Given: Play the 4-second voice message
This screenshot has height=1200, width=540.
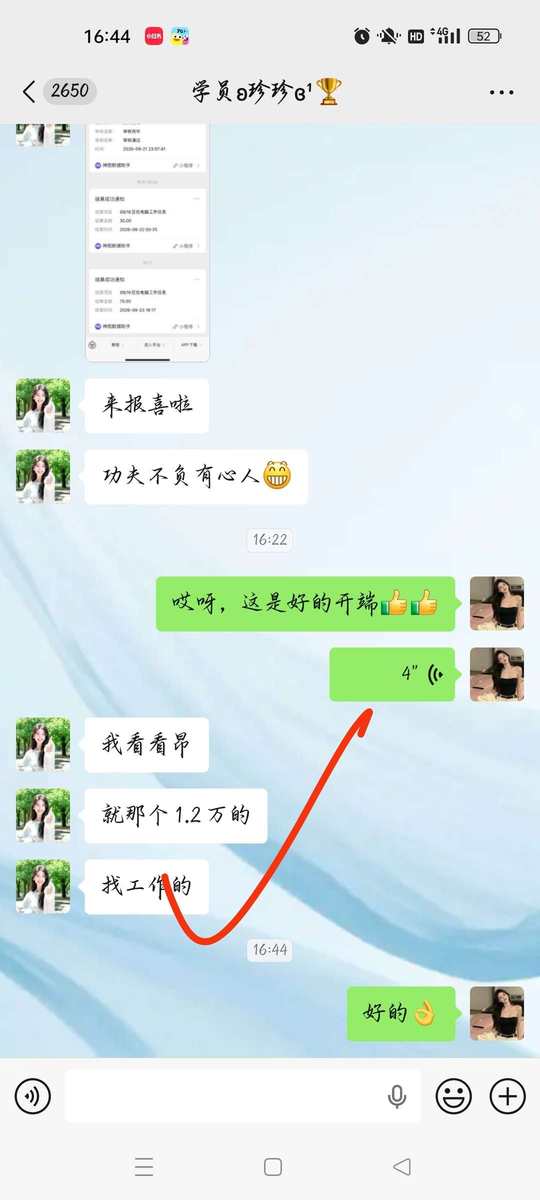Looking at the screenshot, I should click(392, 674).
